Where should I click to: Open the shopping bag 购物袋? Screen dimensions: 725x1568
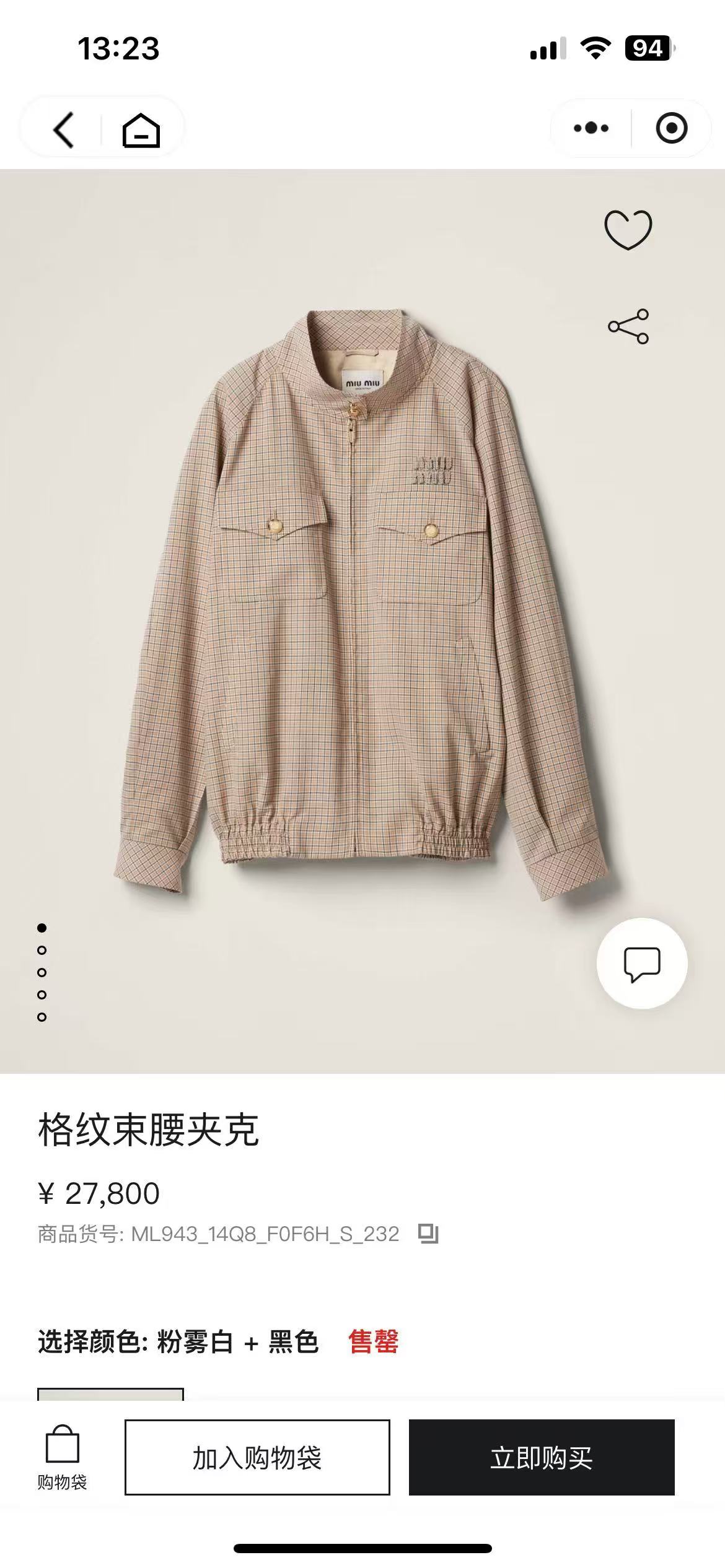click(x=62, y=1458)
